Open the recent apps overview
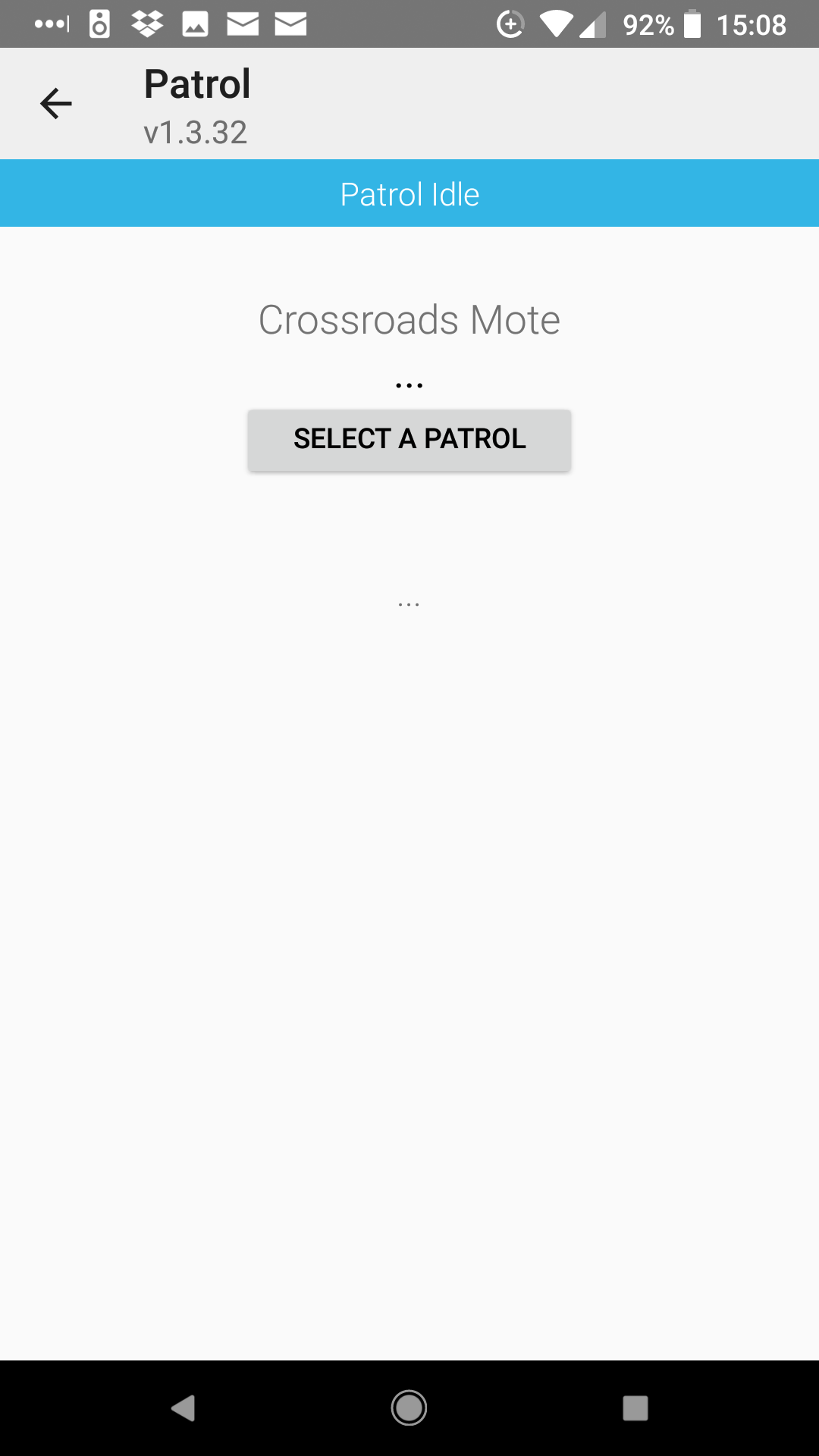This screenshot has width=819, height=1456. coord(635,1408)
